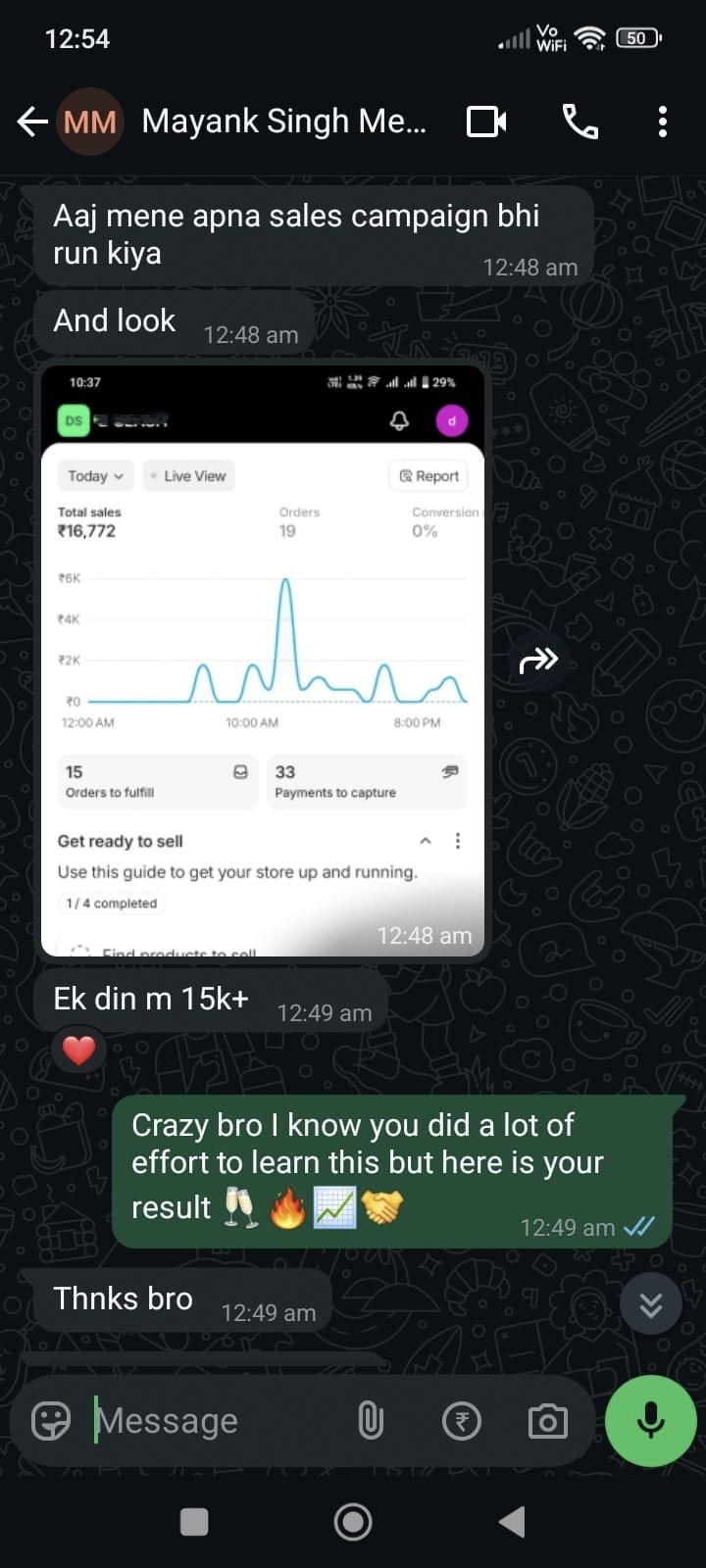Open Mayank Singh's contact info

point(283,122)
